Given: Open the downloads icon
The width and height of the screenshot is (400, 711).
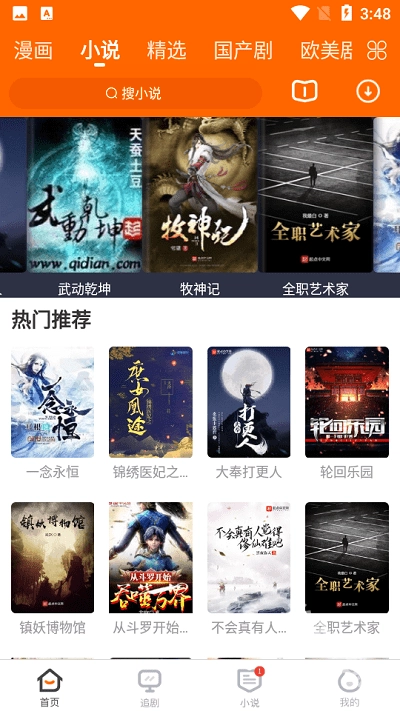Looking at the screenshot, I should pyautogui.click(x=368, y=92).
